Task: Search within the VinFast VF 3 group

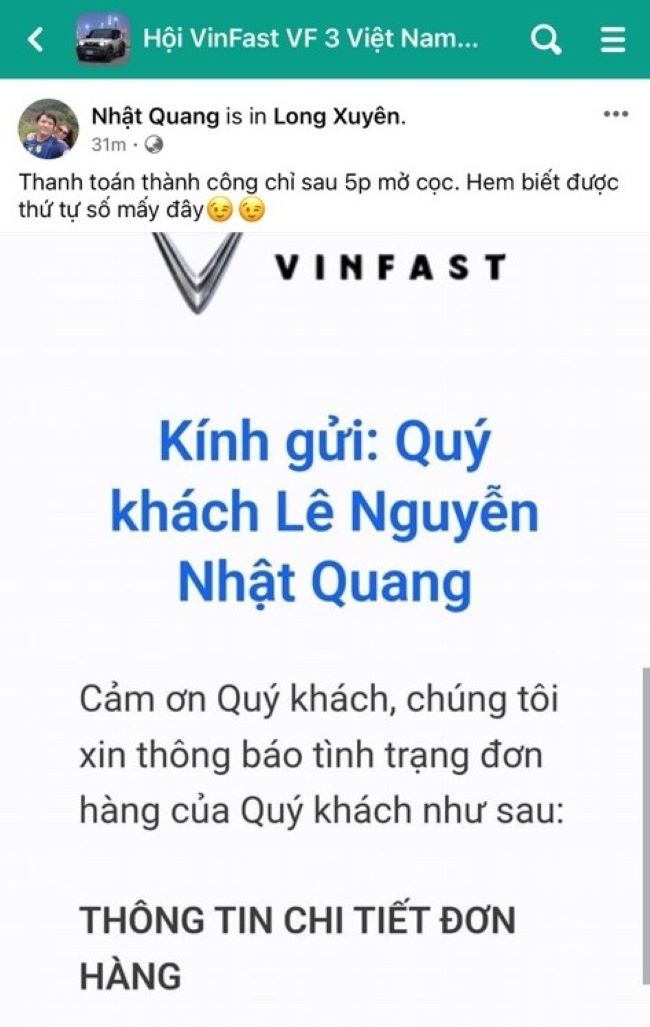Action: tap(546, 40)
